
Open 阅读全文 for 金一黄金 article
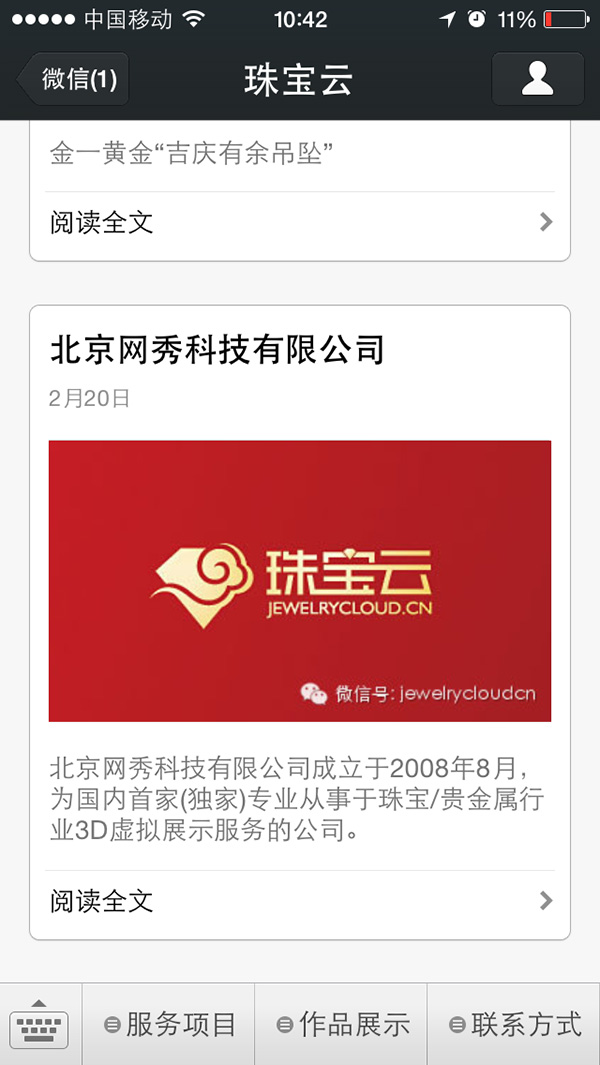coord(299,222)
